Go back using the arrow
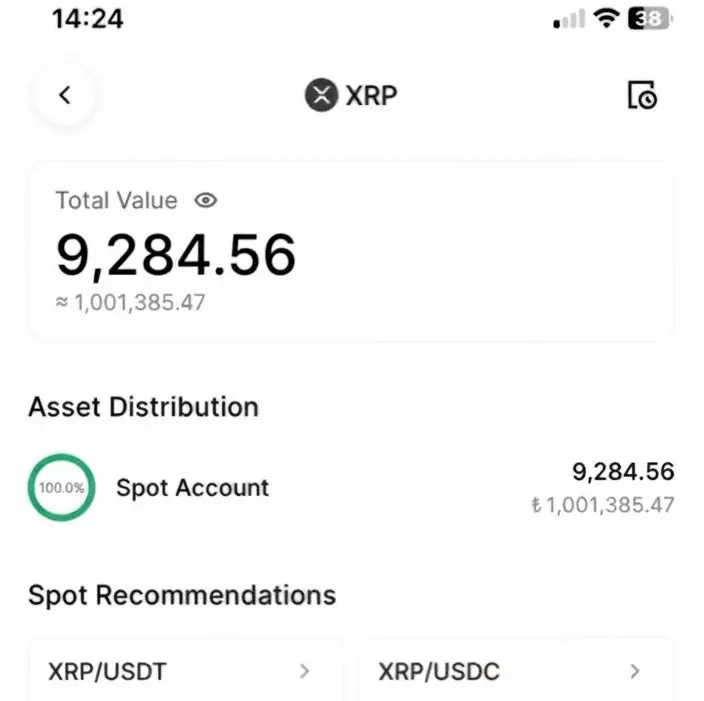The image size is (704, 701). tap(65, 95)
